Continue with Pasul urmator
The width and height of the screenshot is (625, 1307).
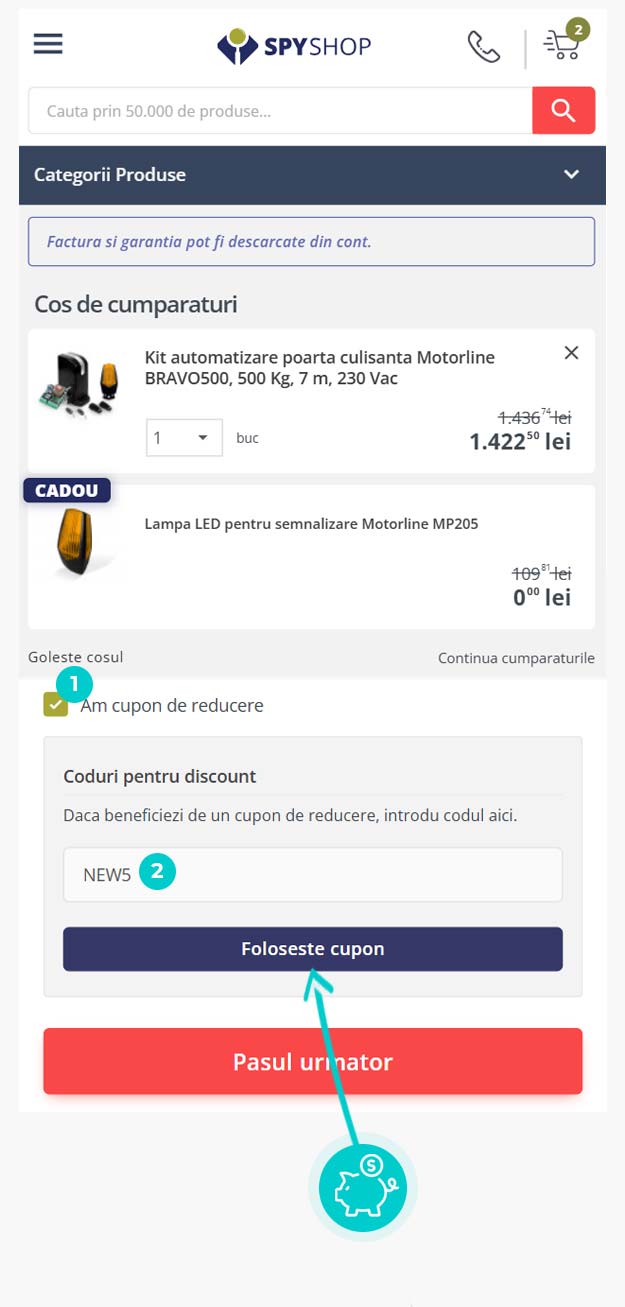click(312, 1061)
